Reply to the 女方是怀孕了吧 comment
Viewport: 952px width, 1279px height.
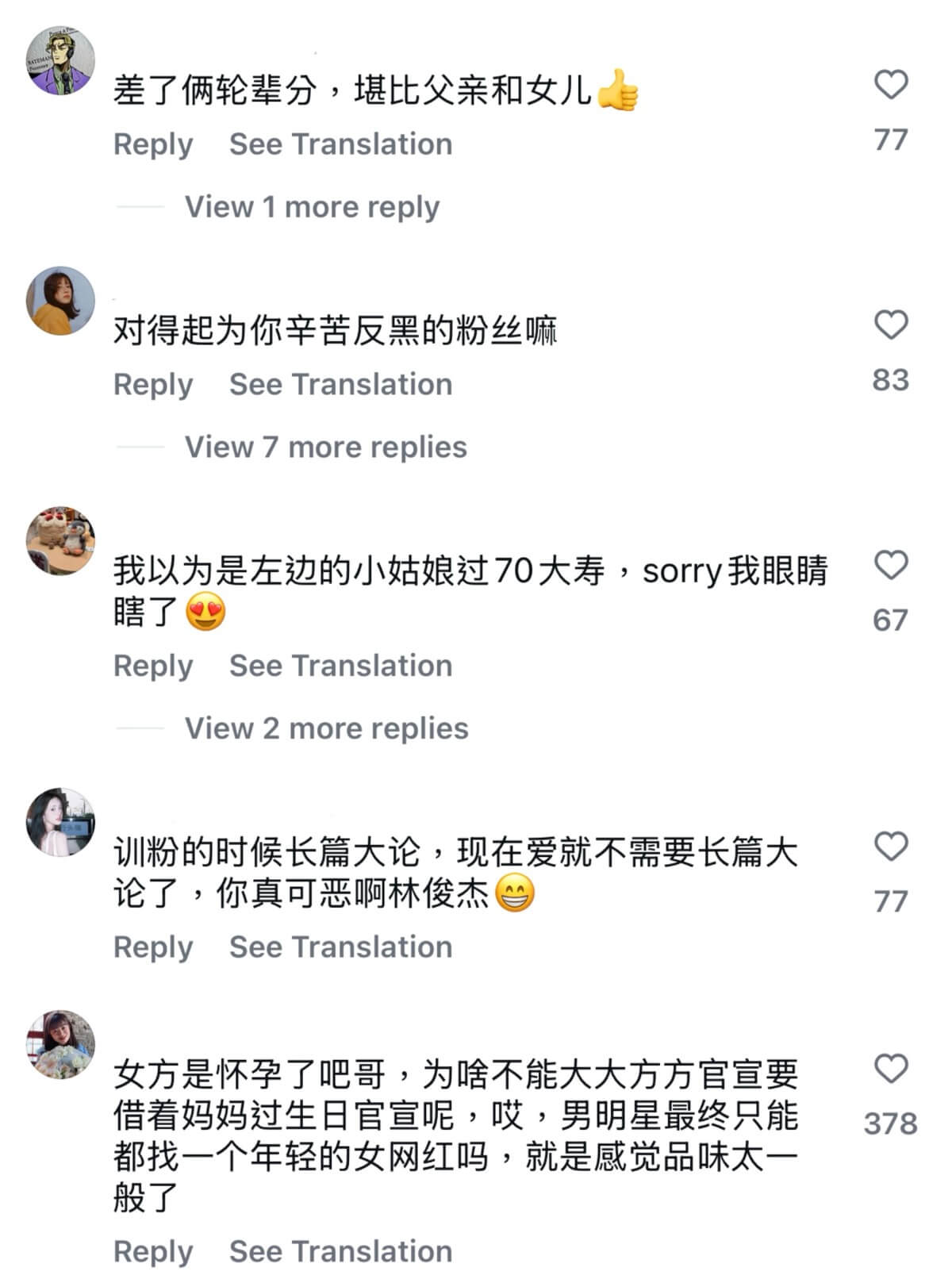click(153, 1252)
